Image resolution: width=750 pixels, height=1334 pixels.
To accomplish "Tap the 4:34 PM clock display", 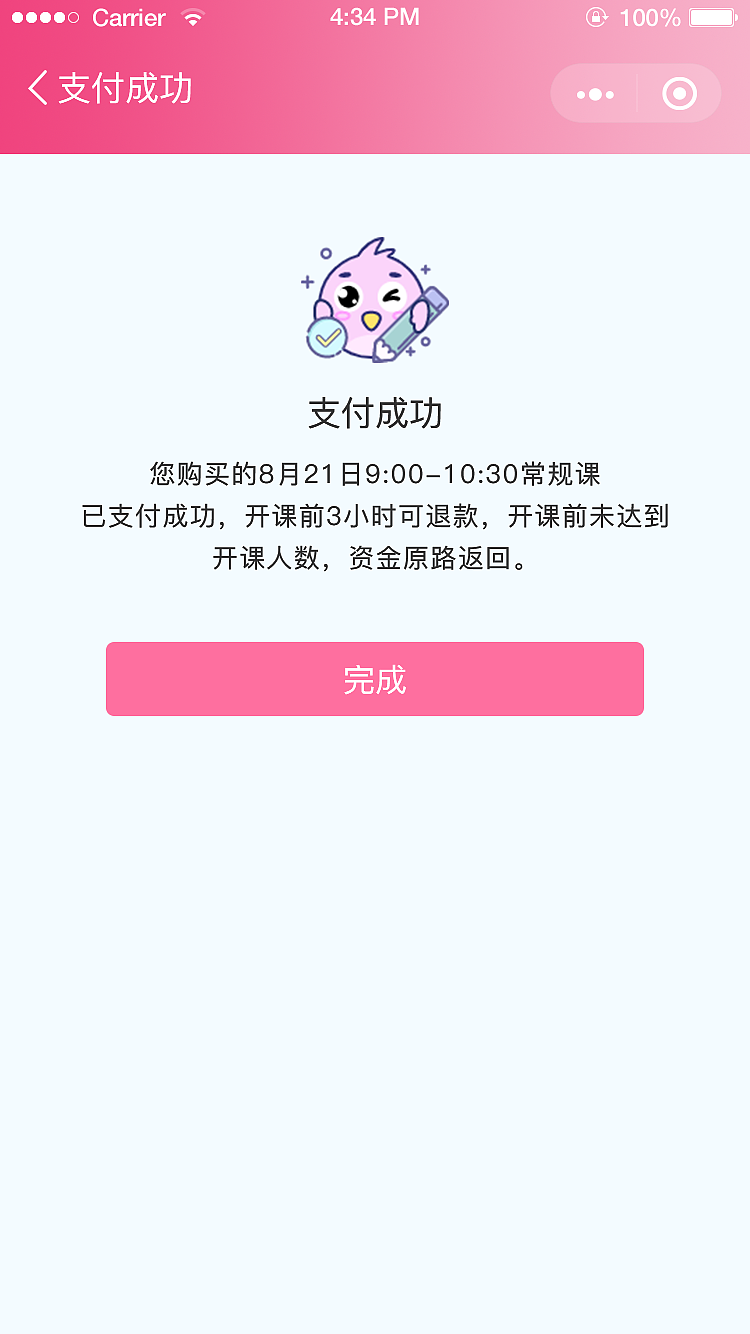I will [374, 16].
